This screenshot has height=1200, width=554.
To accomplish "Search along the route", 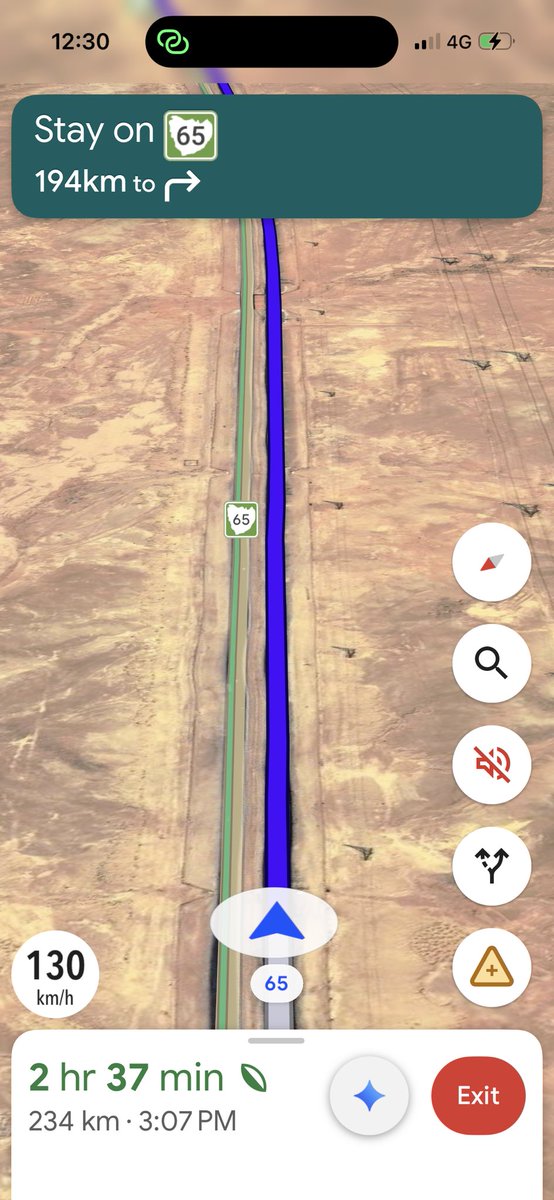I will [x=491, y=662].
